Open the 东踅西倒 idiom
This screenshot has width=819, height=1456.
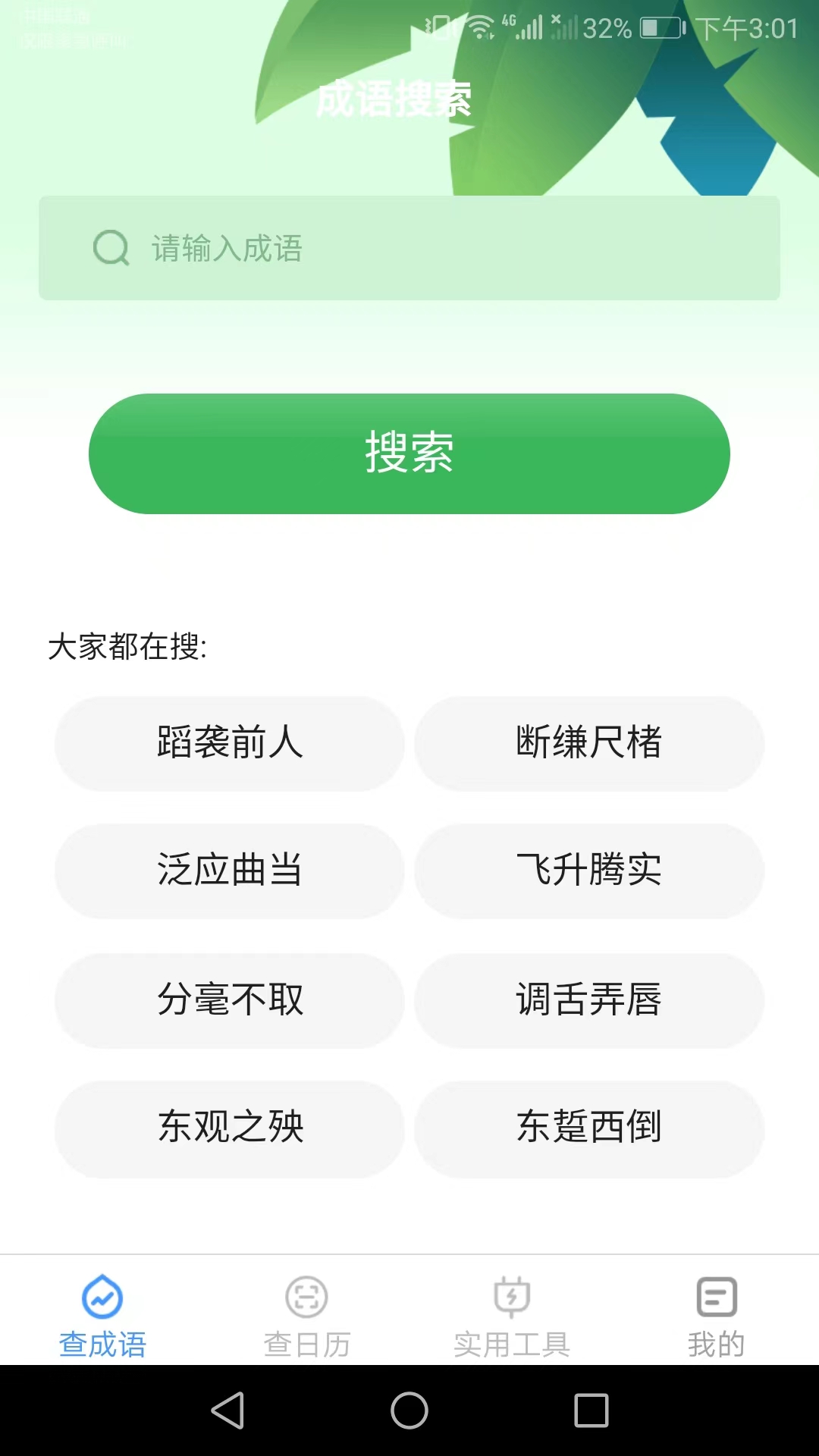pos(589,1128)
